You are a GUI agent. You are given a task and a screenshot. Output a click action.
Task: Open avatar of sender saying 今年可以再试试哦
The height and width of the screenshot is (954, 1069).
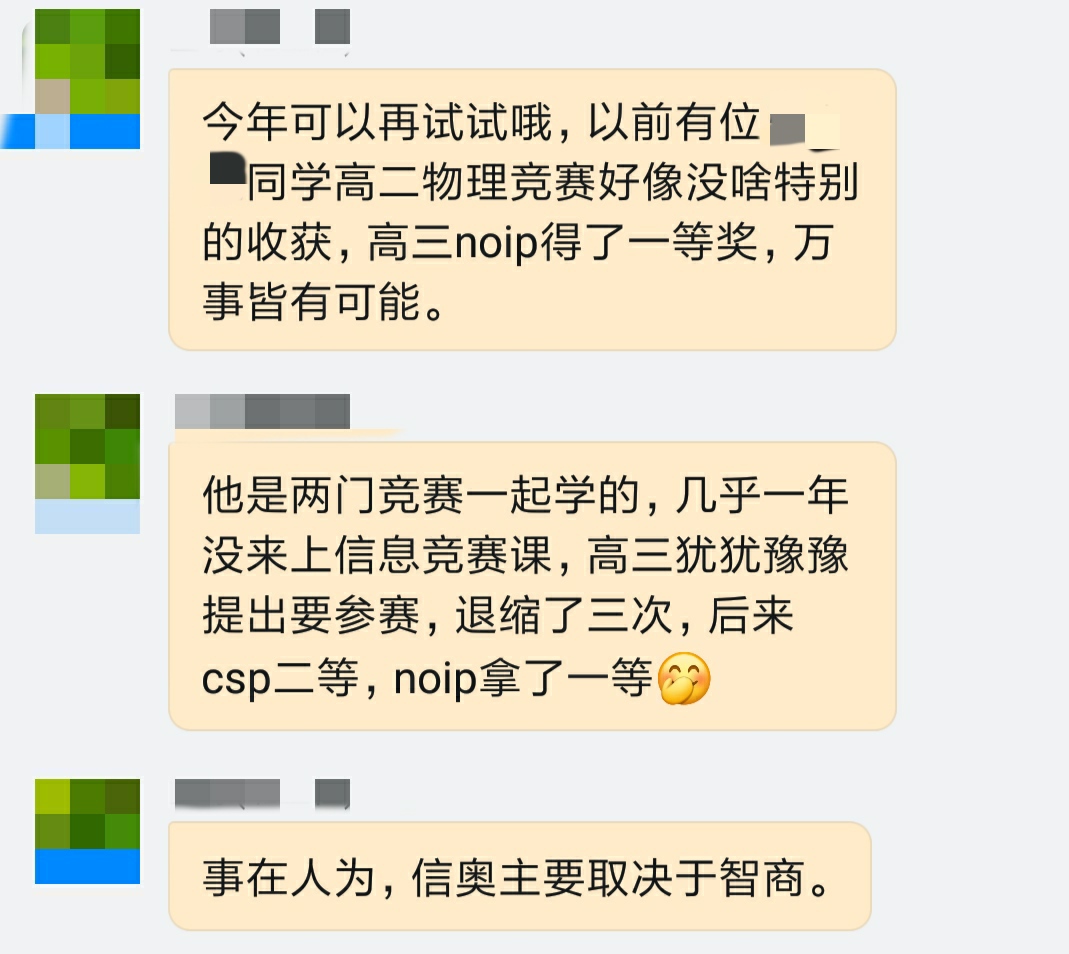pos(87,78)
